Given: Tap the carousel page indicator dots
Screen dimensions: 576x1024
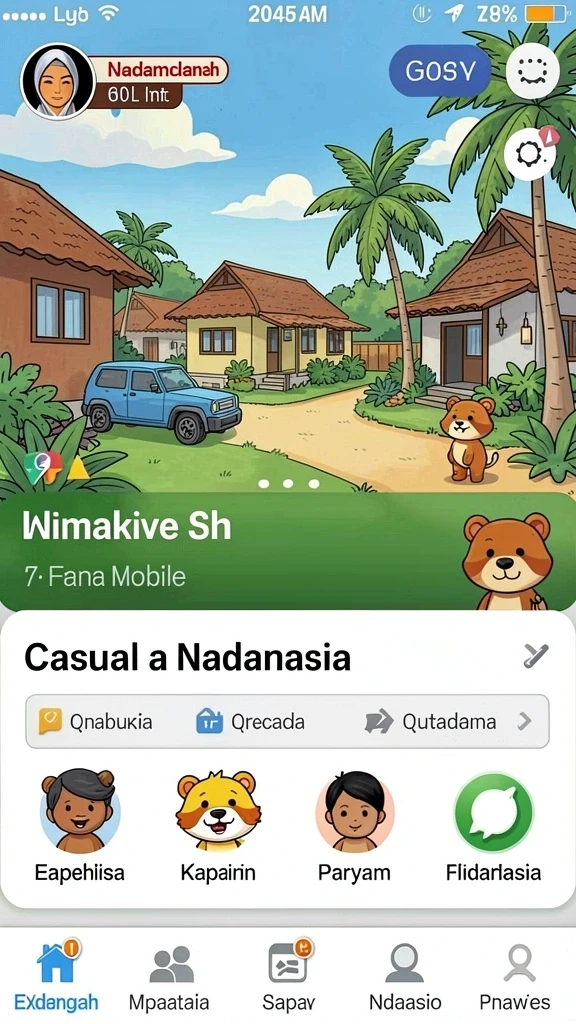Looking at the screenshot, I should tap(288, 484).
